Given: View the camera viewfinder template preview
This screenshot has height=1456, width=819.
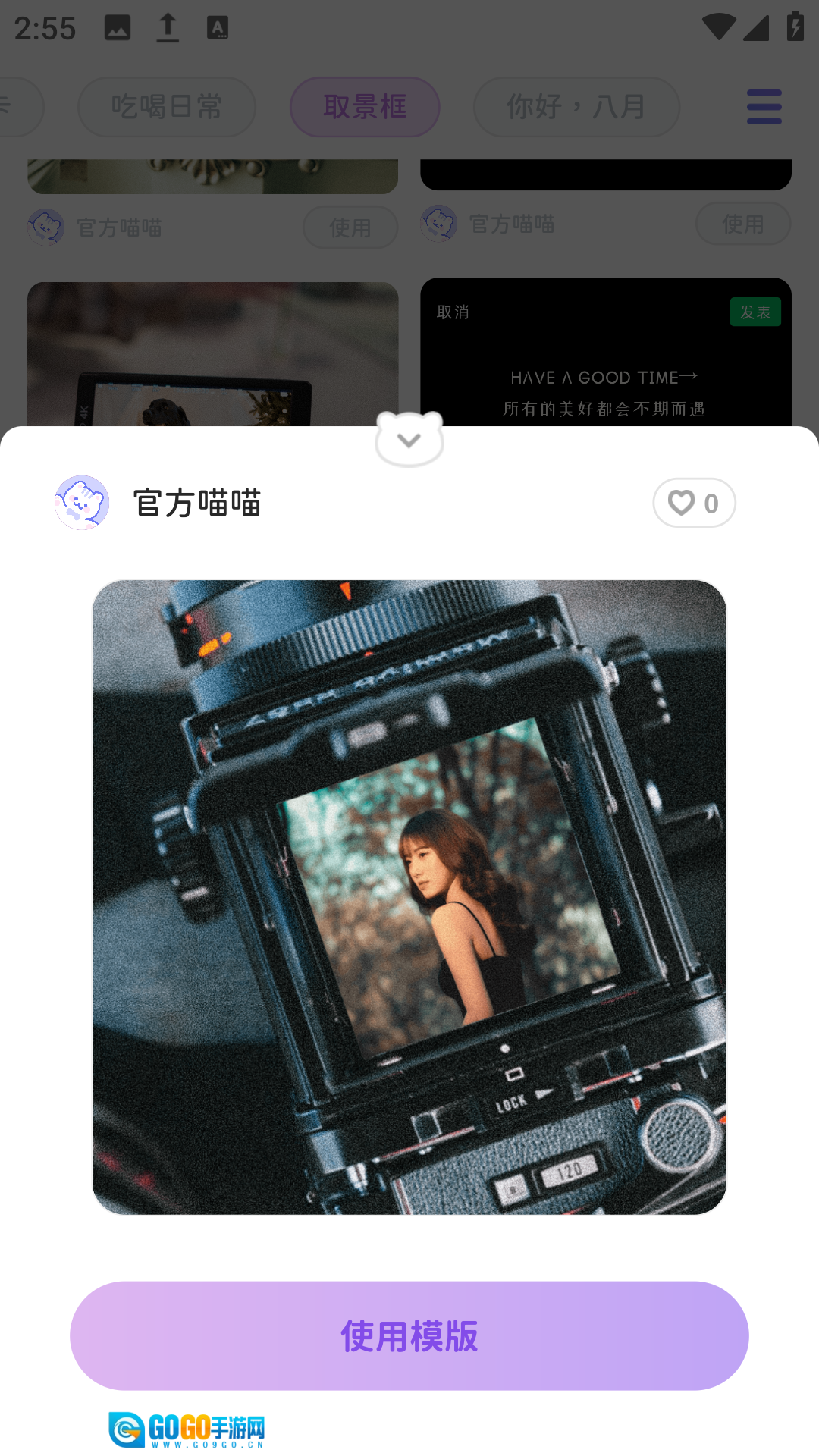Looking at the screenshot, I should pyautogui.click(x=409, y=897).
